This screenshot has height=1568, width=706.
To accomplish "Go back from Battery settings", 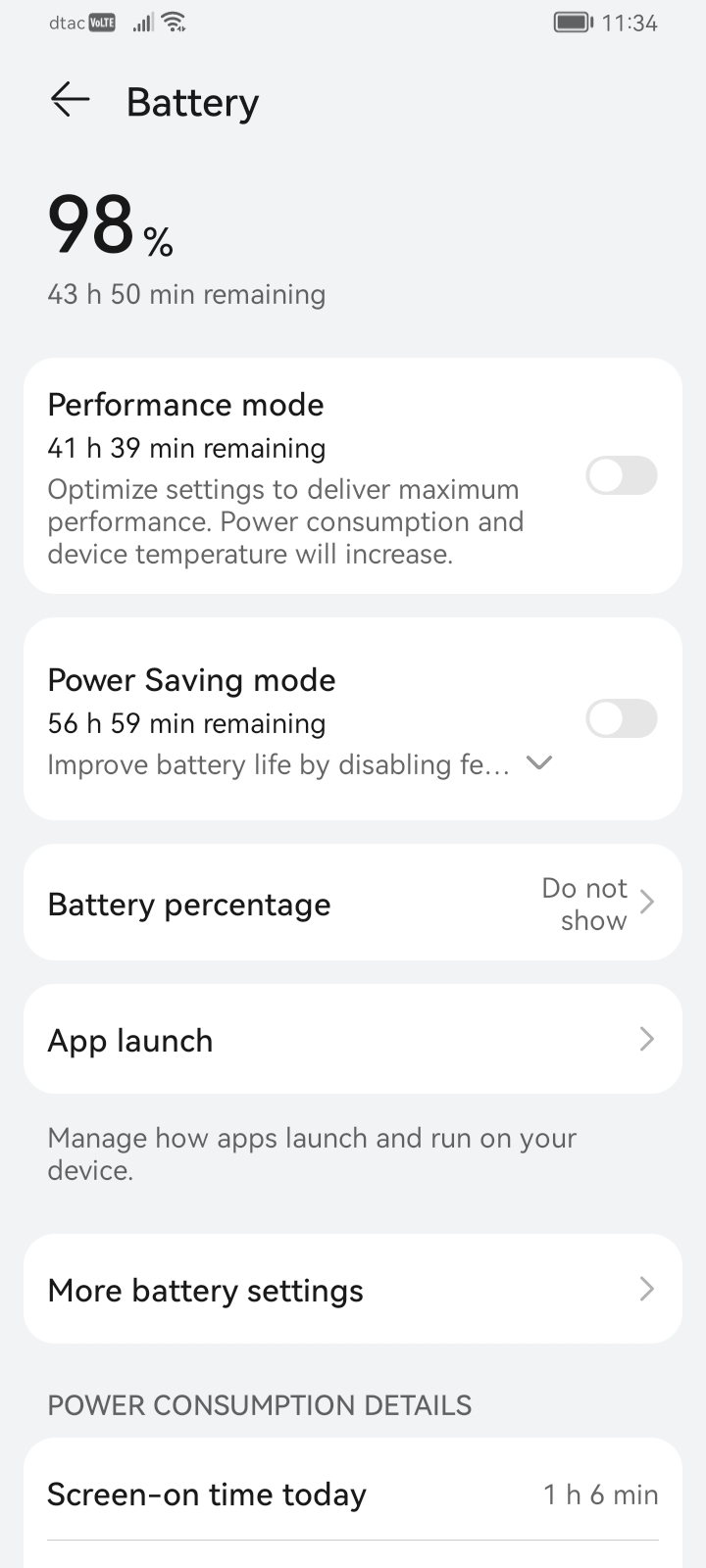I will coord(70,100).
